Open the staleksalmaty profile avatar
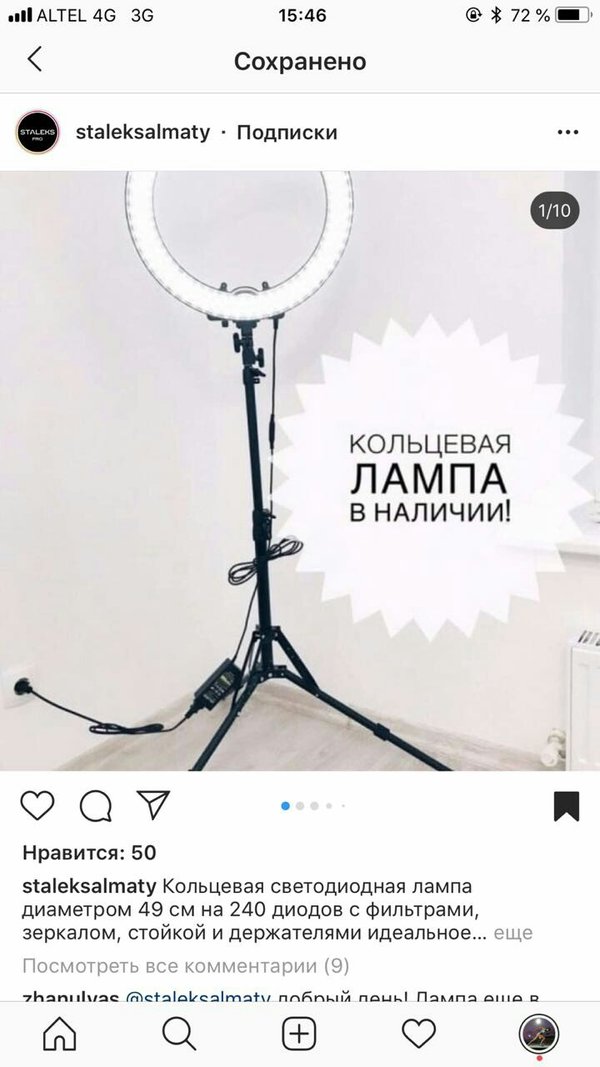Image resolution: width=600 pixels, height=1067 pixels. [38, 132]
